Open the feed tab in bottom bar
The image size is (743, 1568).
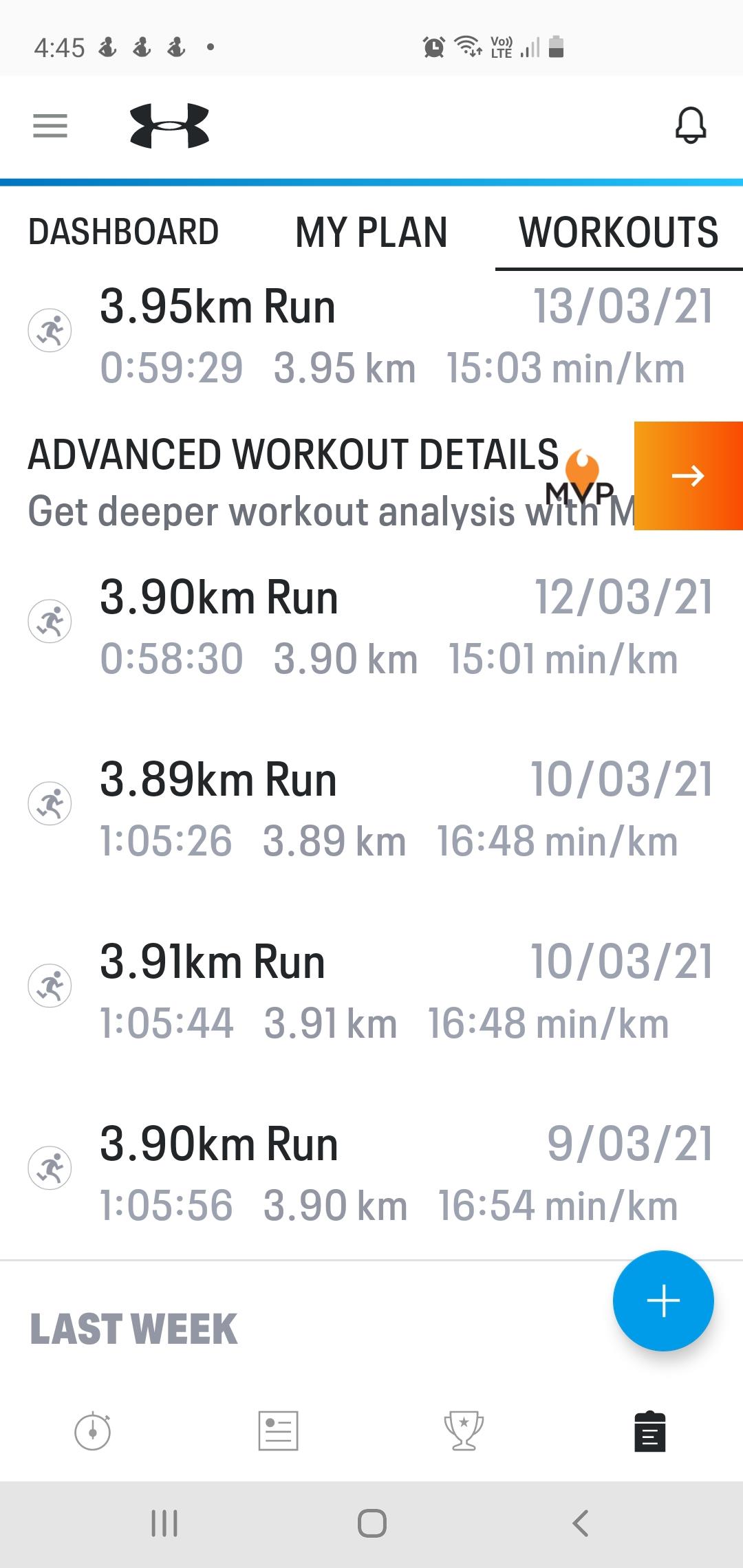click(x=279, y=1431)
